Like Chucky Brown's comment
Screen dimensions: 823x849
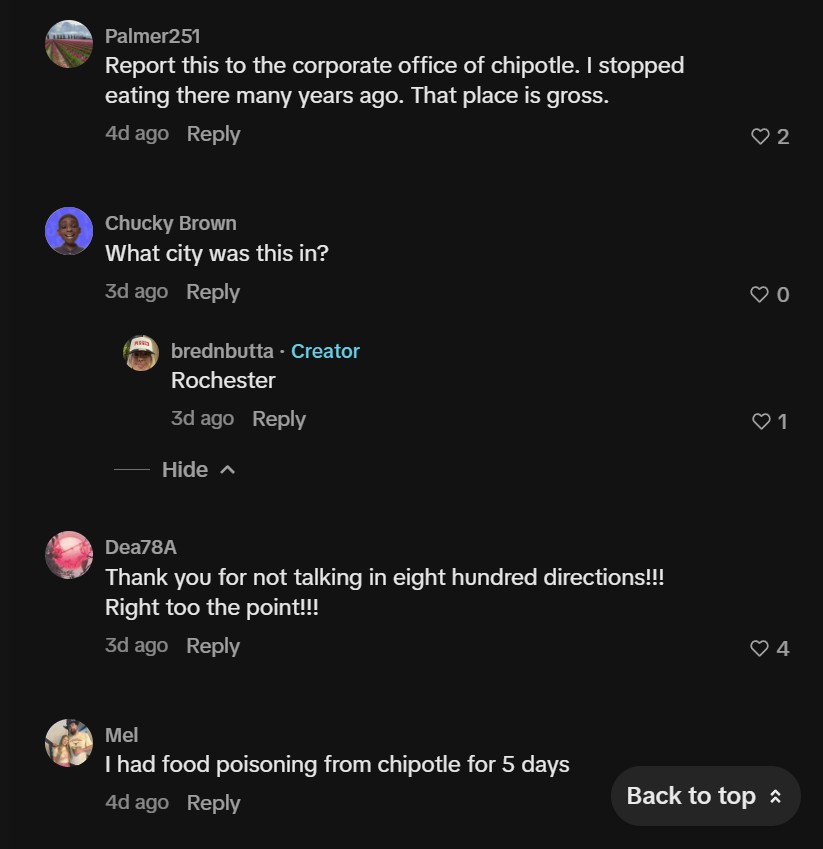[x=759, y=294]
